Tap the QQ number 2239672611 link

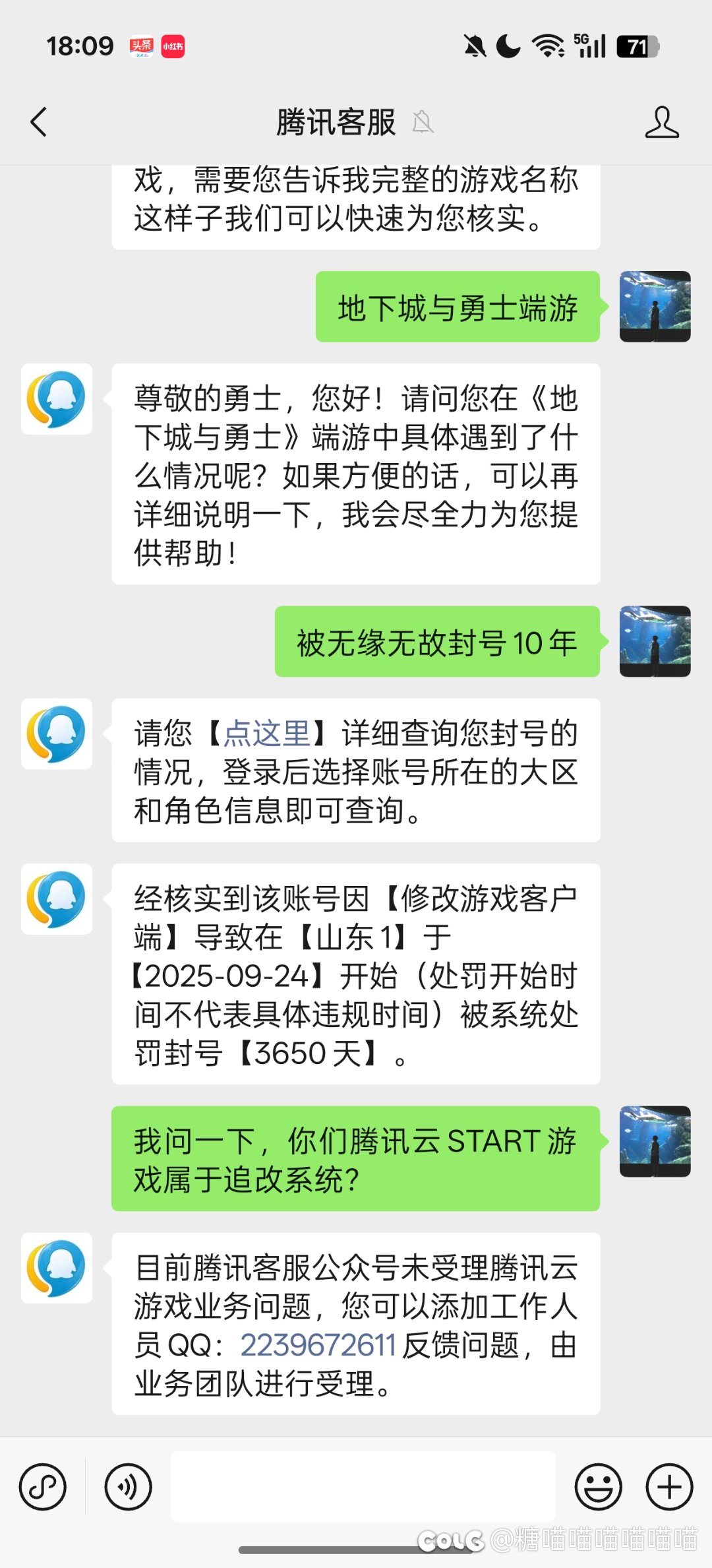pos(318,1345)
